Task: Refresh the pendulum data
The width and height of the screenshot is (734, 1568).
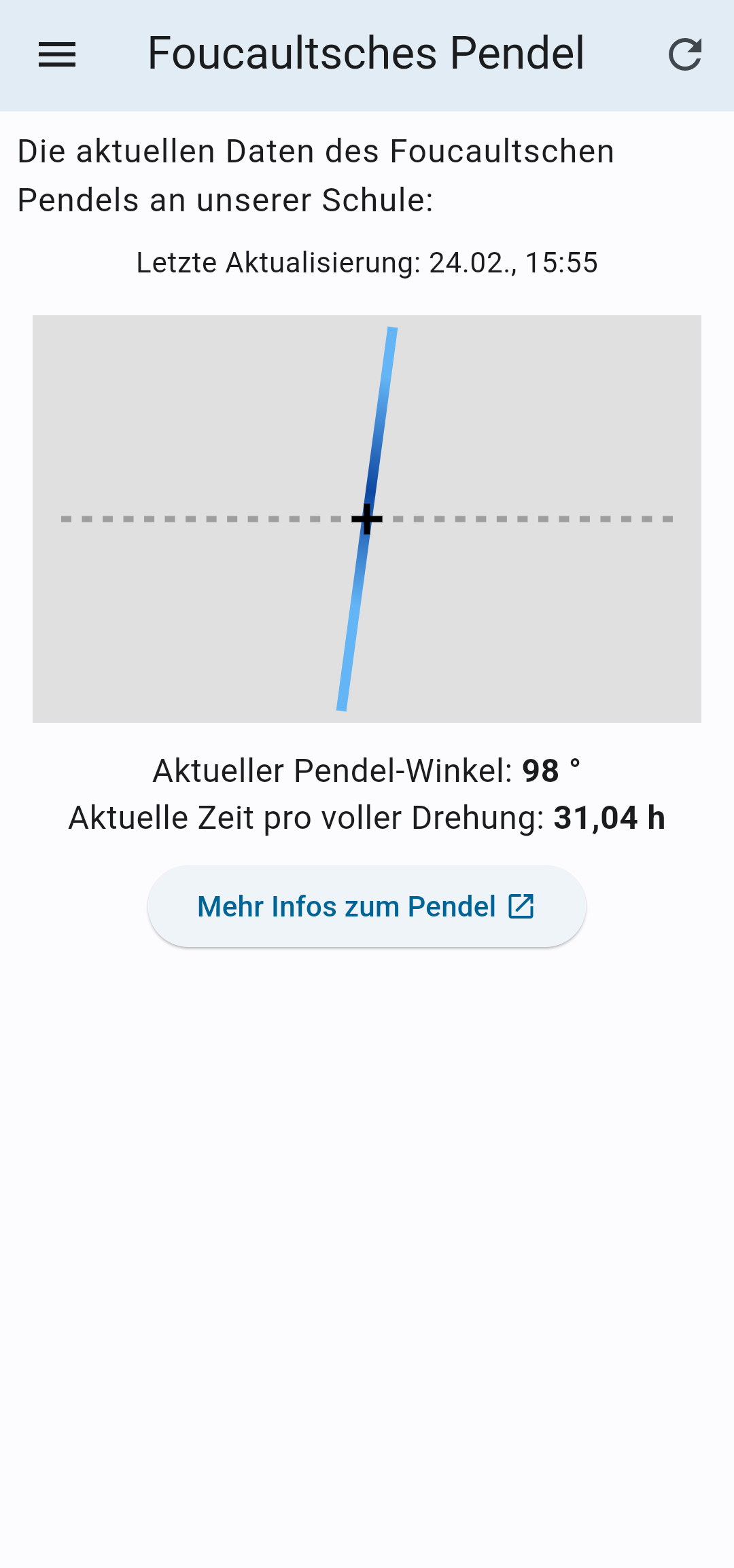Action: click(684, 54)
